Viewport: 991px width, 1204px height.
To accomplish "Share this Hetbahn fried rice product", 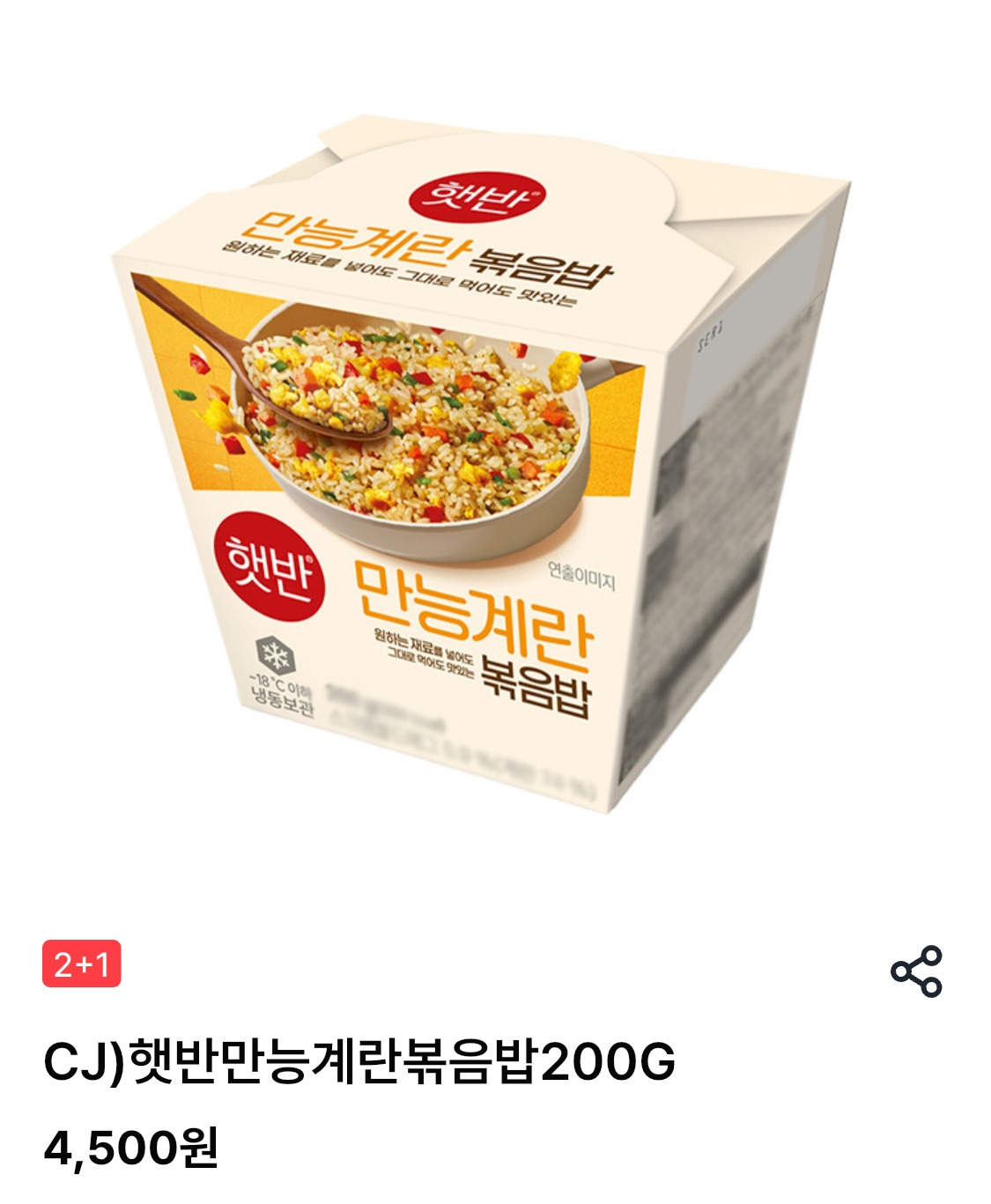I will click(916, 971).
